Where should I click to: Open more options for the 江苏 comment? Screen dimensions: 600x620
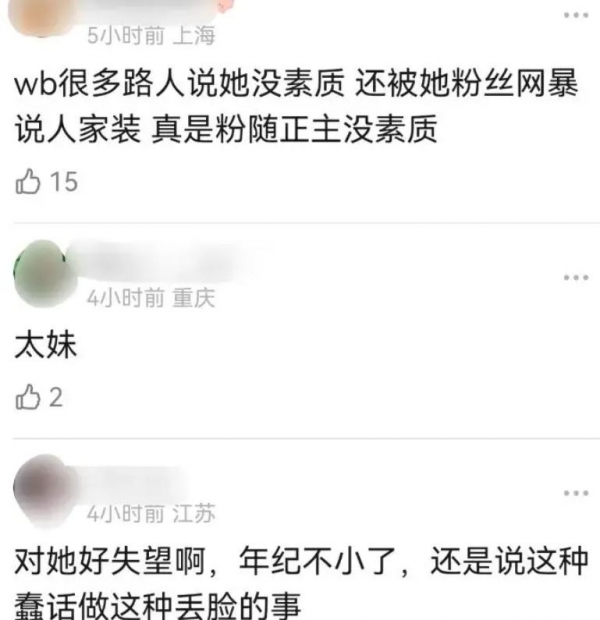(x=576, y=493)
